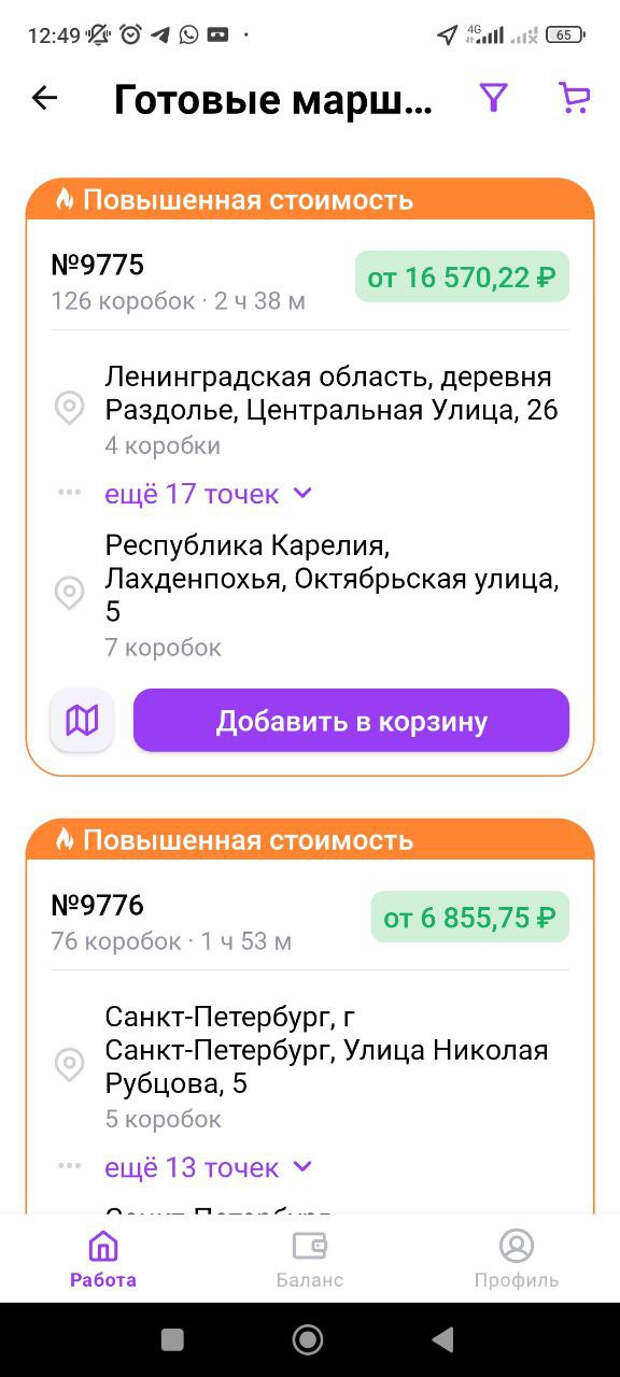Switch to the Работа tab
This screenshot has width=620, height=1377.
[x=103, y=1258]
